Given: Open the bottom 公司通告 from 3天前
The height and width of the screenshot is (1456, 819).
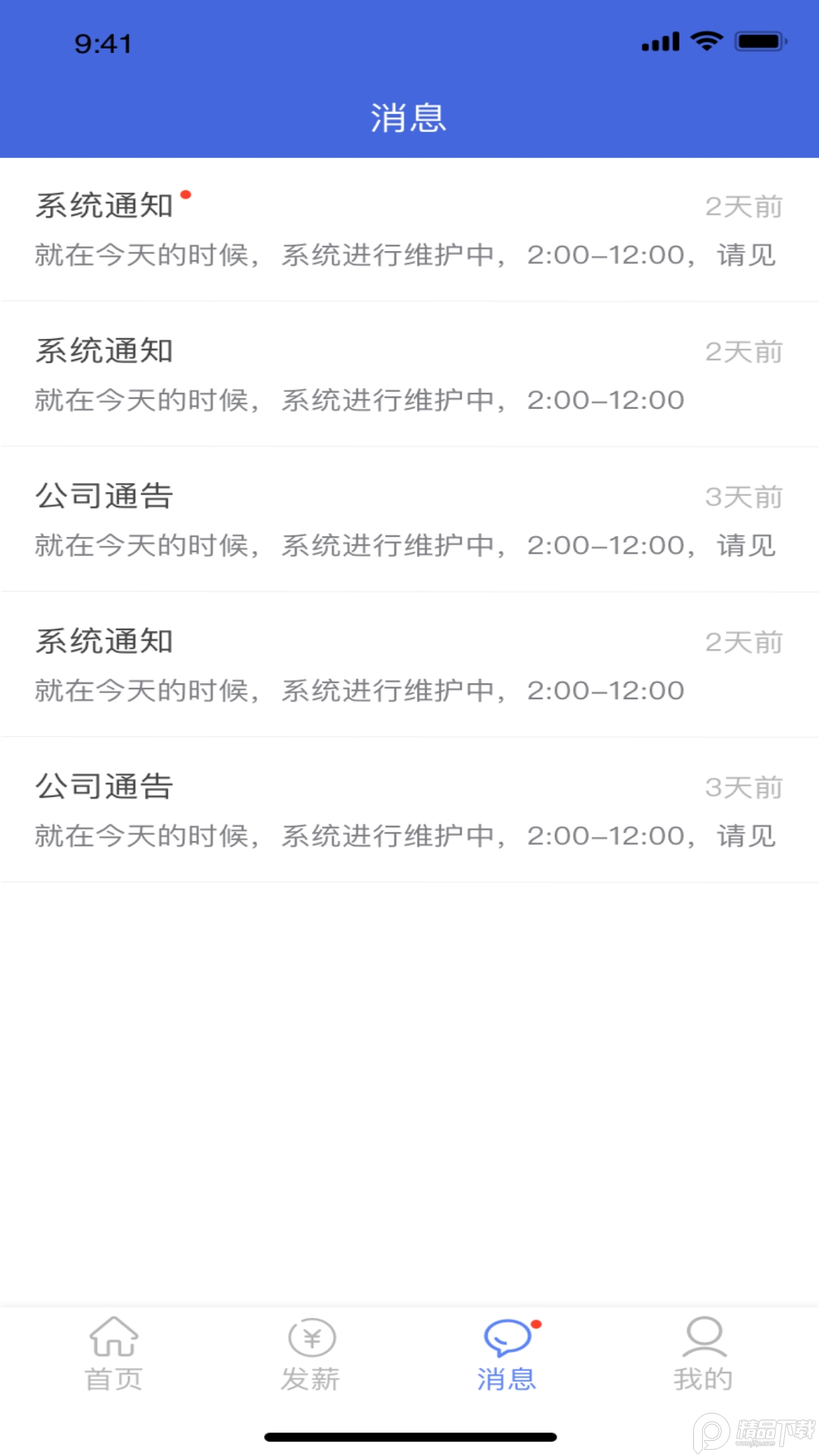Looking at the screenshot, I should click(x=409, y=808).
